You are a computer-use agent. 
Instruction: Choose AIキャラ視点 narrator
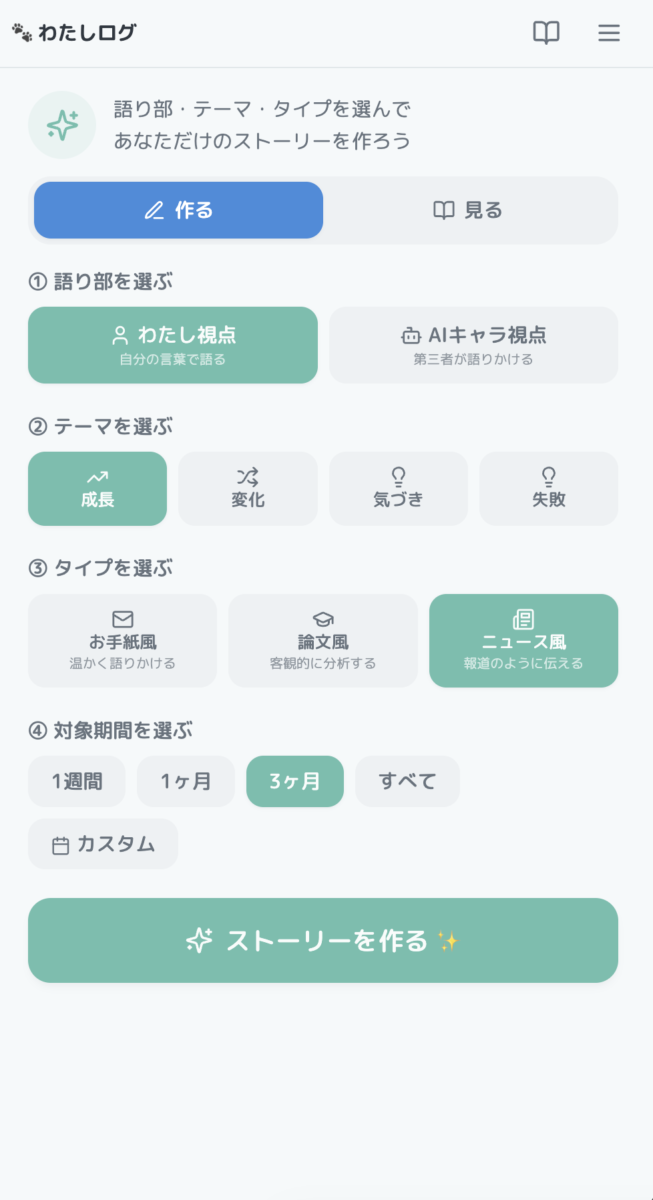coord(473,345)
